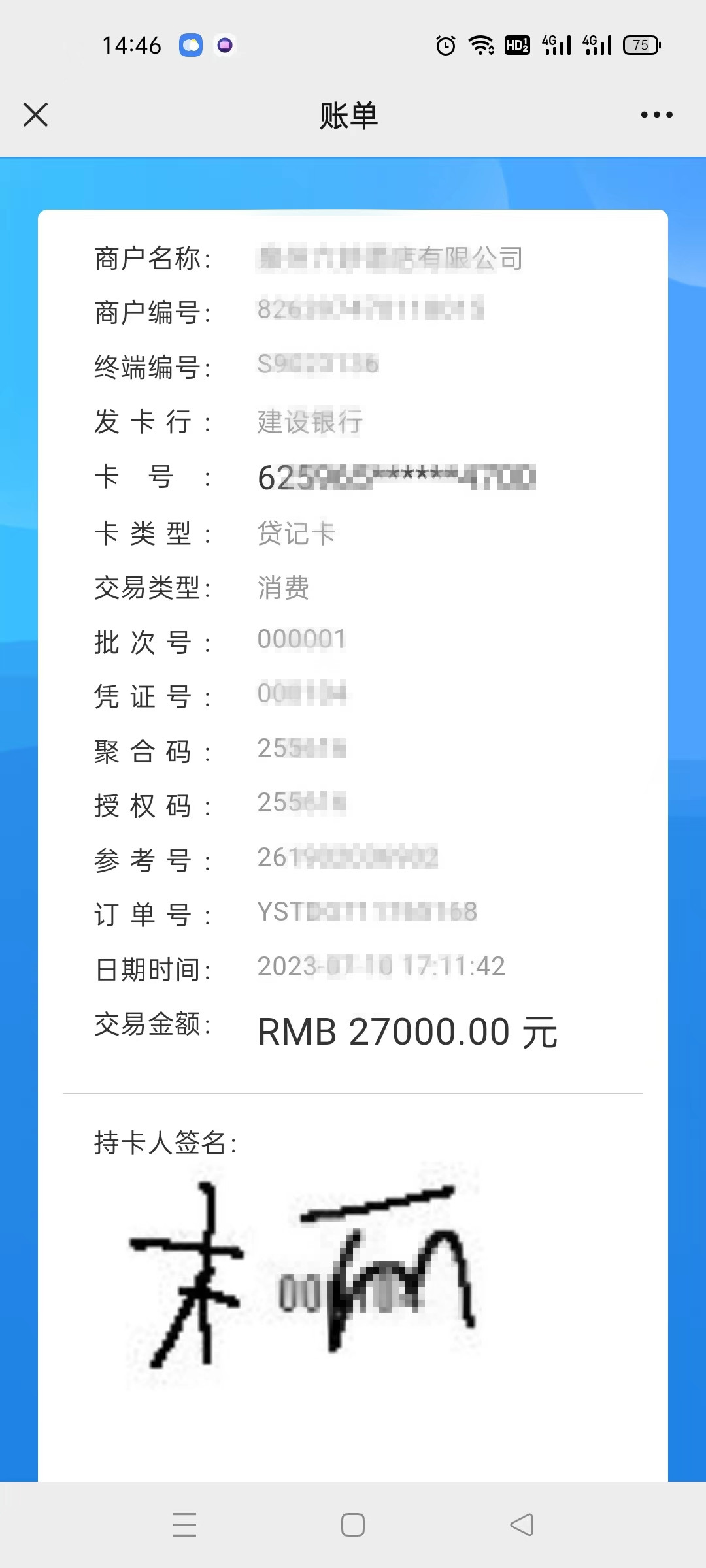The image size is (706, 1568).
Task: Open the three-dot overflow menu
Action: (656, 115)
